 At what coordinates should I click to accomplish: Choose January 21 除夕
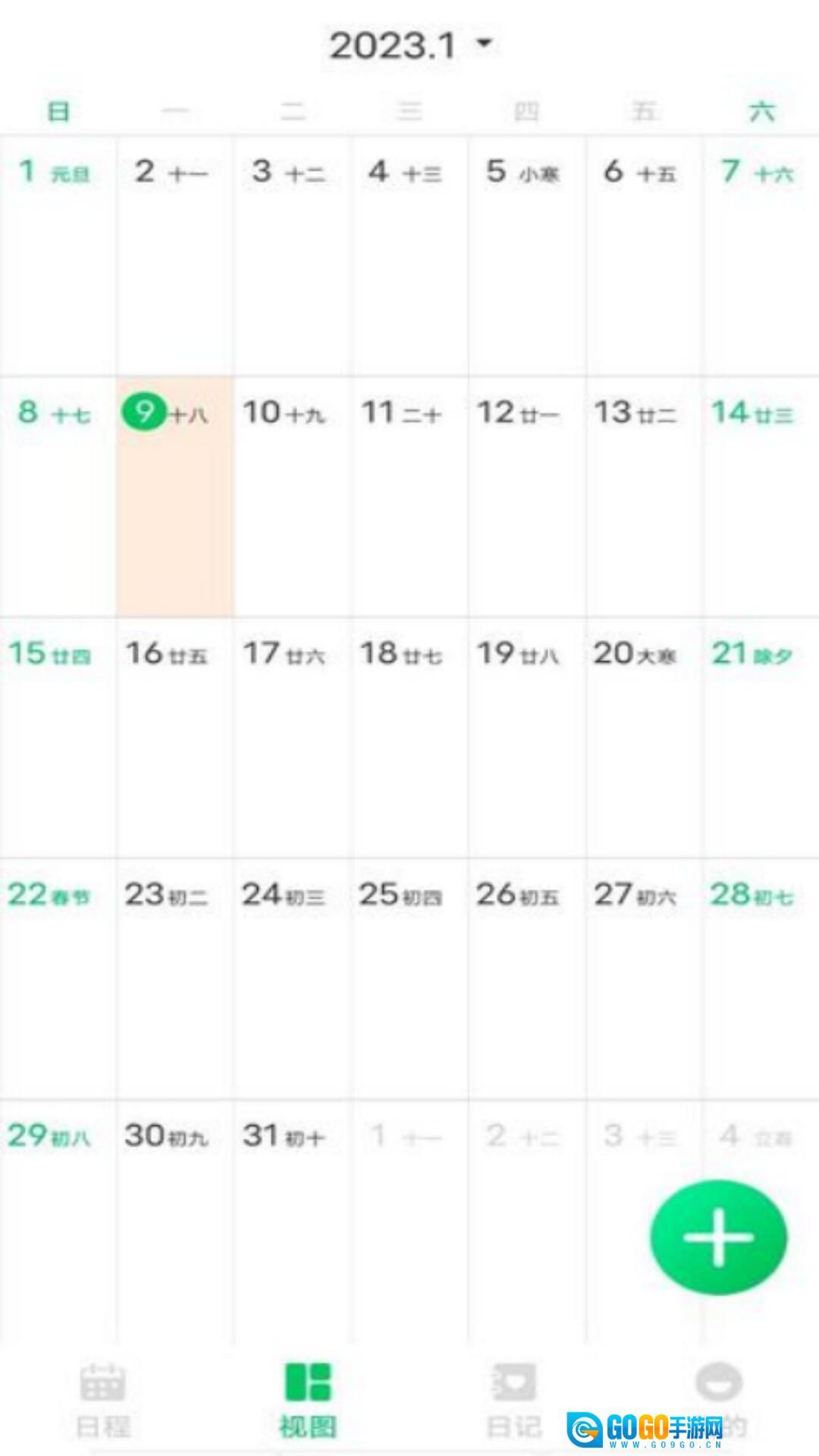[x=760, y=736]
